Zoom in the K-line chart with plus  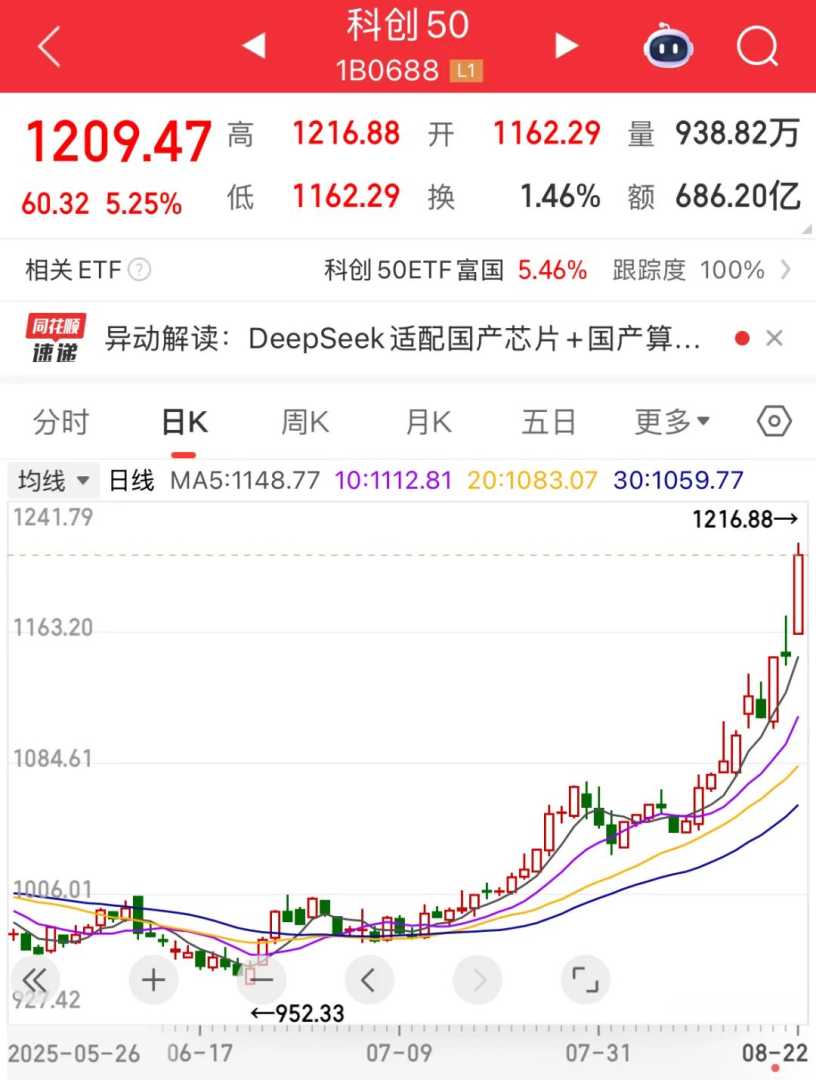(x=153, y=979)
